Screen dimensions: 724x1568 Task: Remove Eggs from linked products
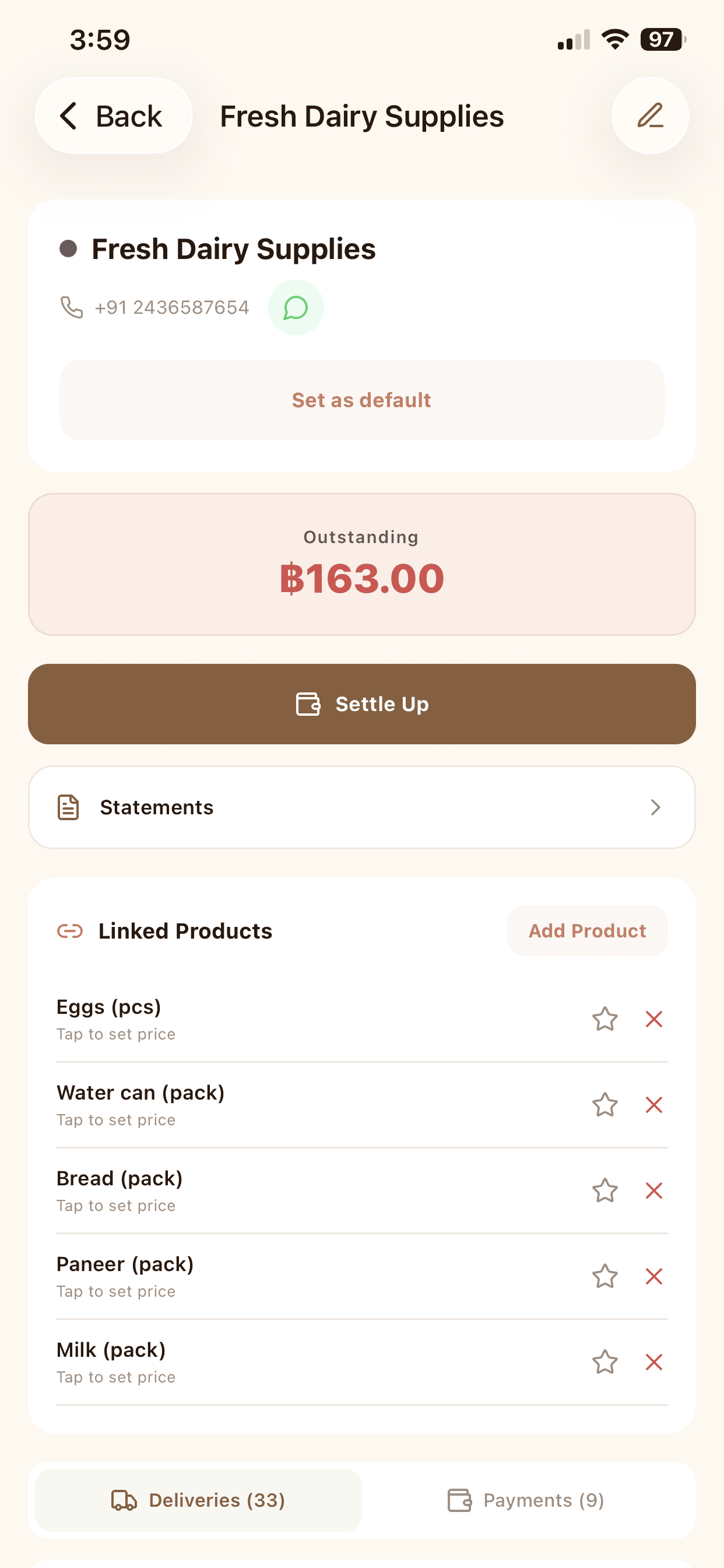click(653, 1020)
